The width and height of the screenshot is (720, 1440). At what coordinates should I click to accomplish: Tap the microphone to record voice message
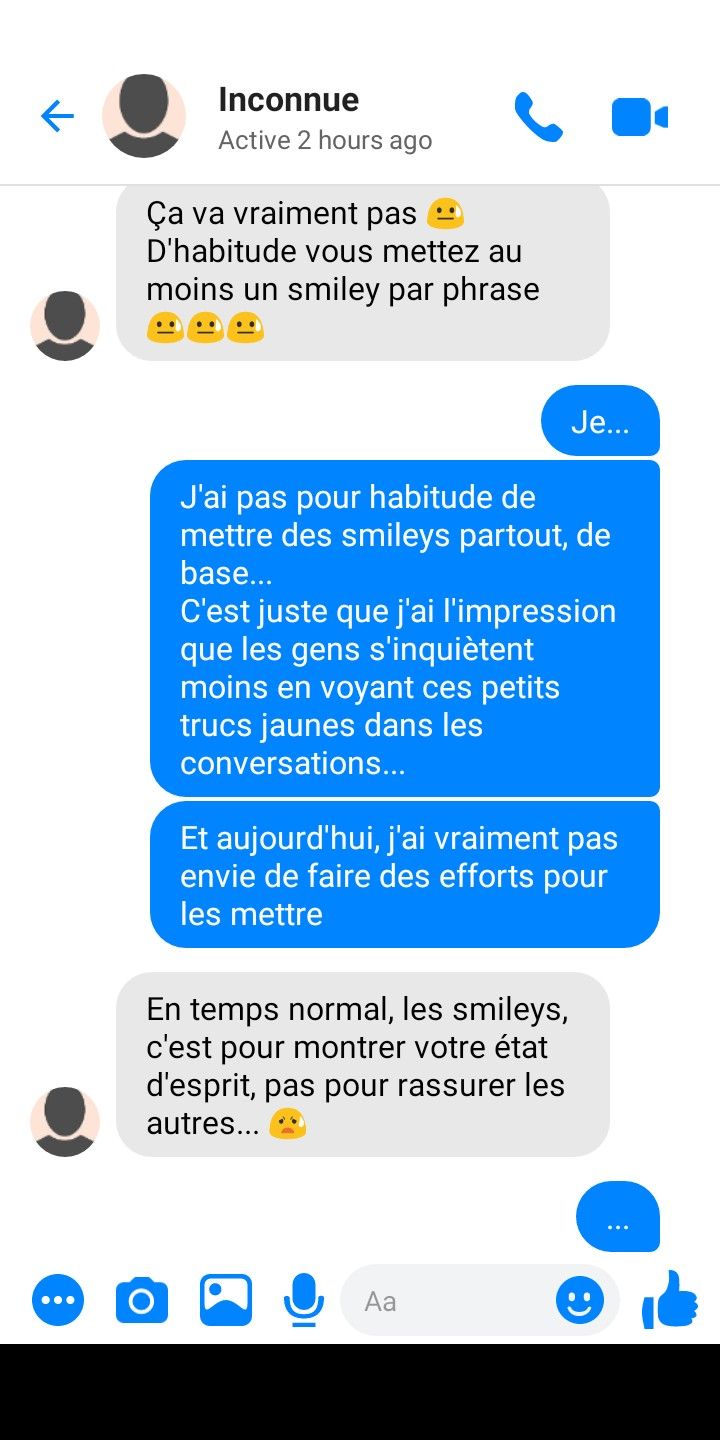pyautogui.click(x=303, y=1301)
